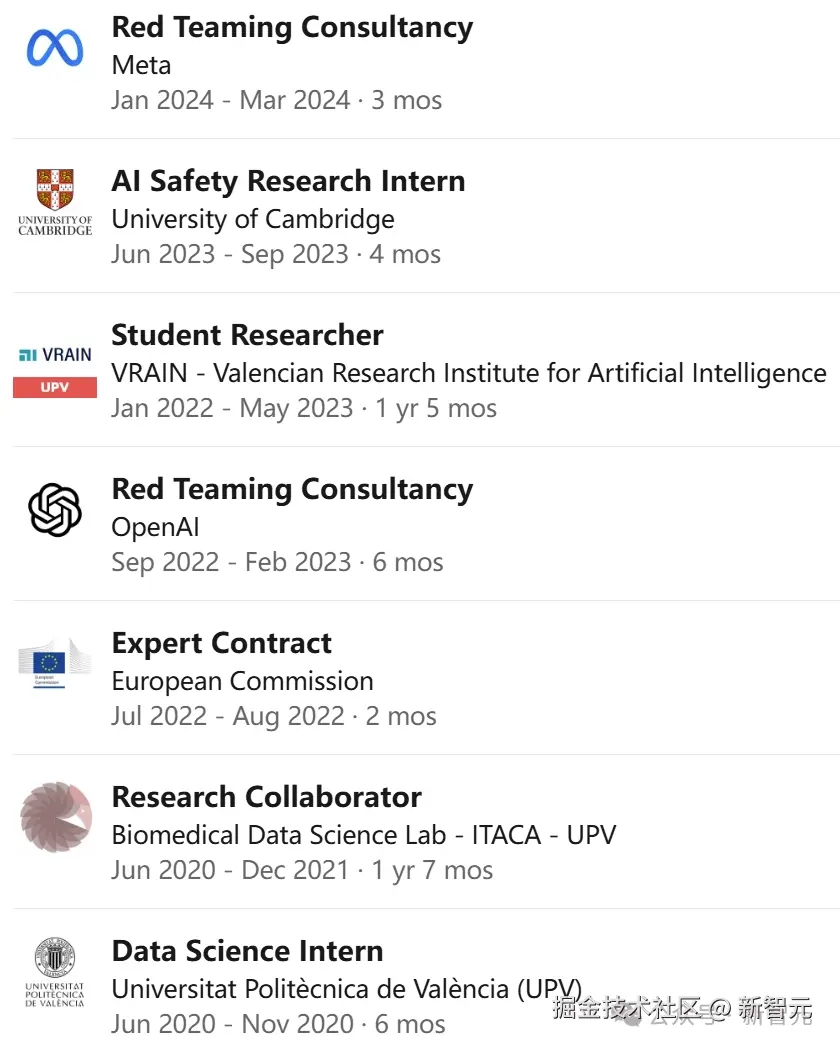Open the European Commission Expert Contract entry

(221, 644)
